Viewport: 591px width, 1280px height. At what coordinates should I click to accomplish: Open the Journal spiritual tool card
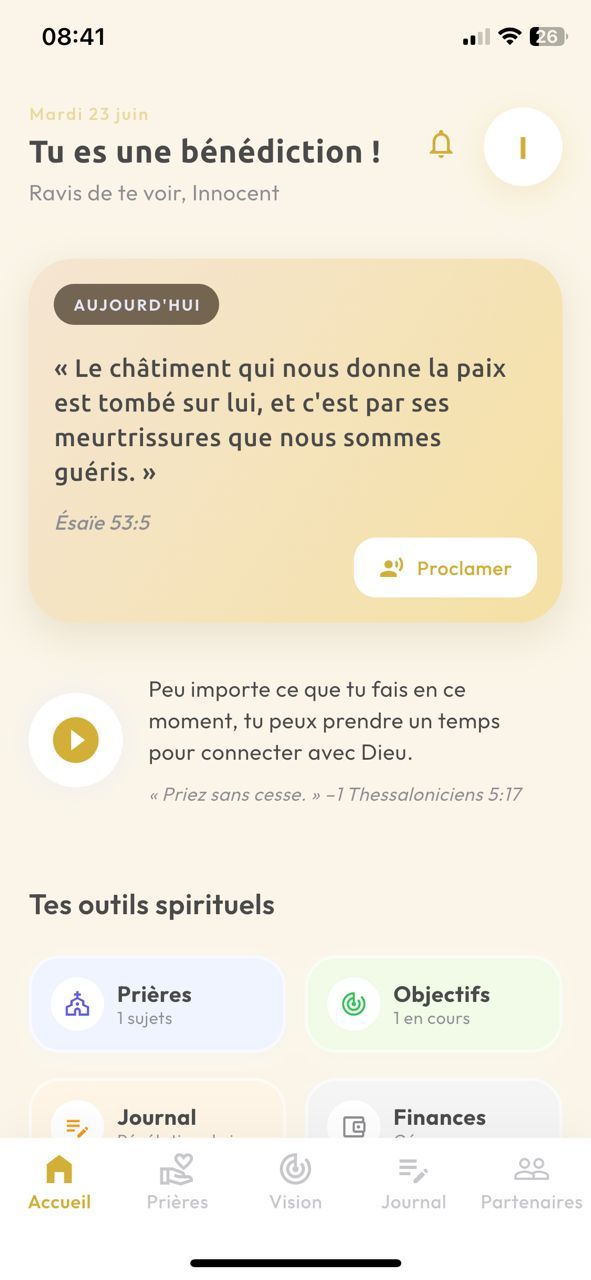(x=157, y=1109)
